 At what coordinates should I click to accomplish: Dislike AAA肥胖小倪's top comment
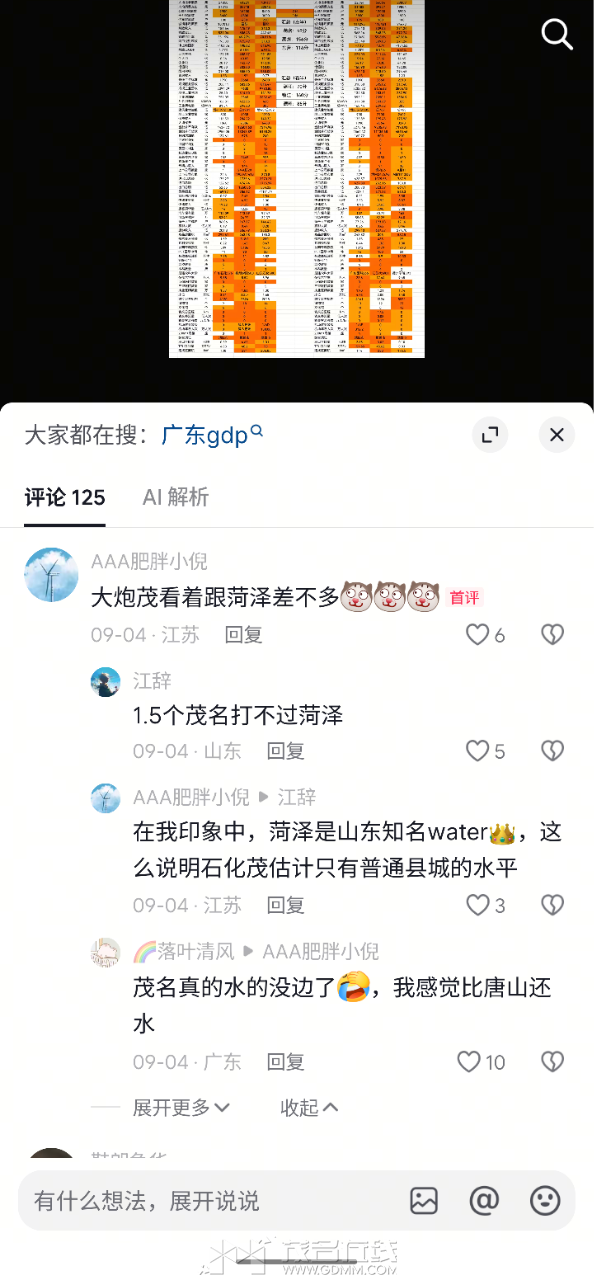(x=552, y=635)
